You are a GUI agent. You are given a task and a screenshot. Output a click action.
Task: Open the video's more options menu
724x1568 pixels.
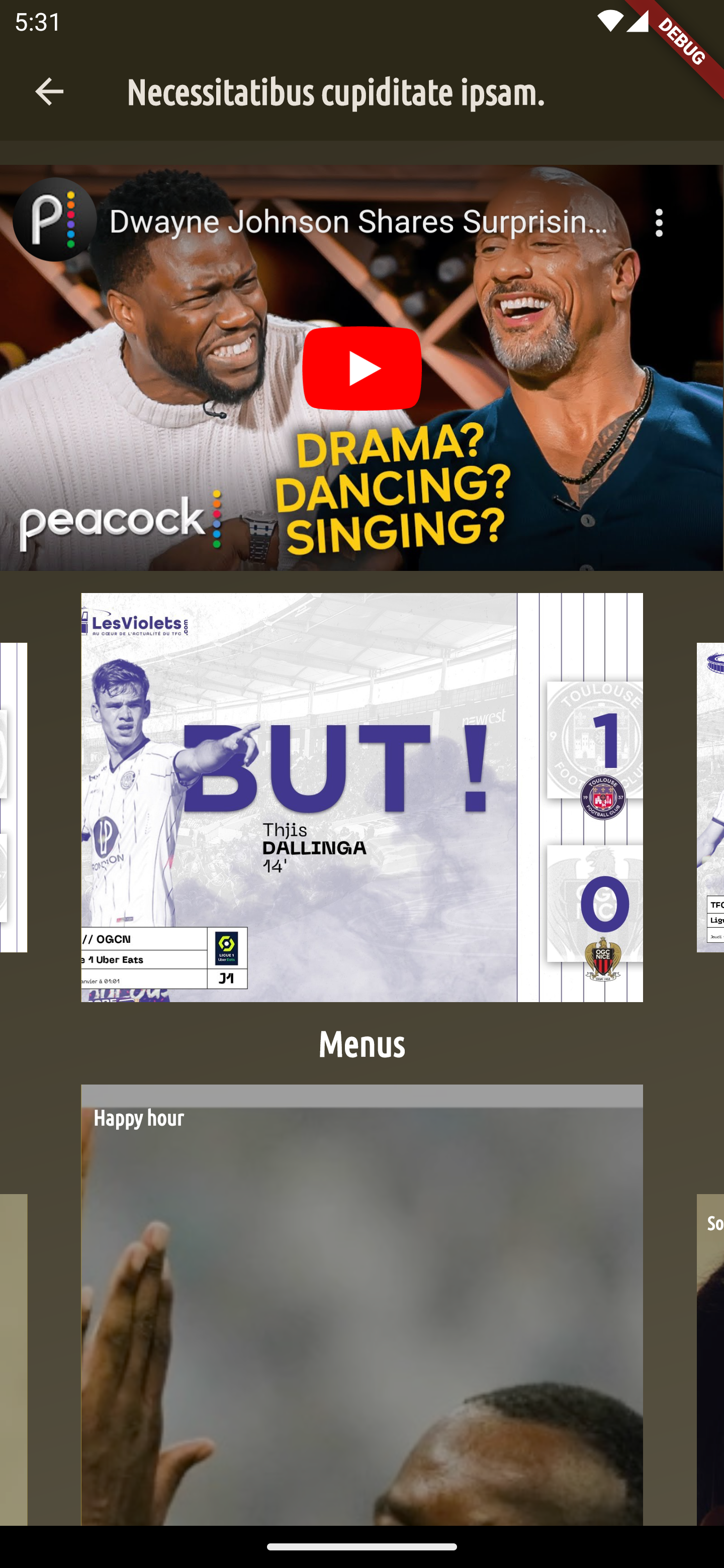(658, 222)
